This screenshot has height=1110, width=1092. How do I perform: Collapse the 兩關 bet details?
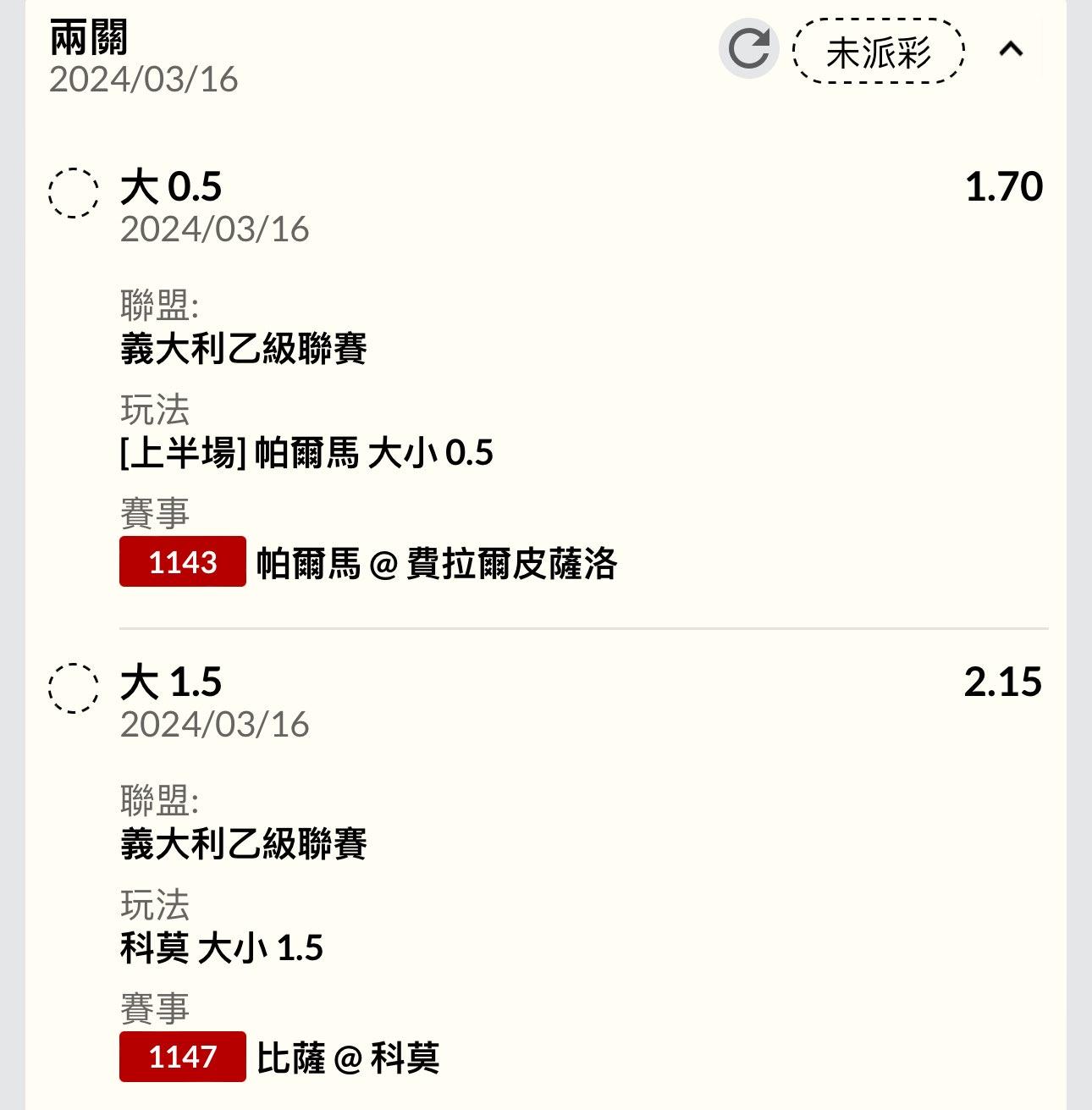point(1011,49)
